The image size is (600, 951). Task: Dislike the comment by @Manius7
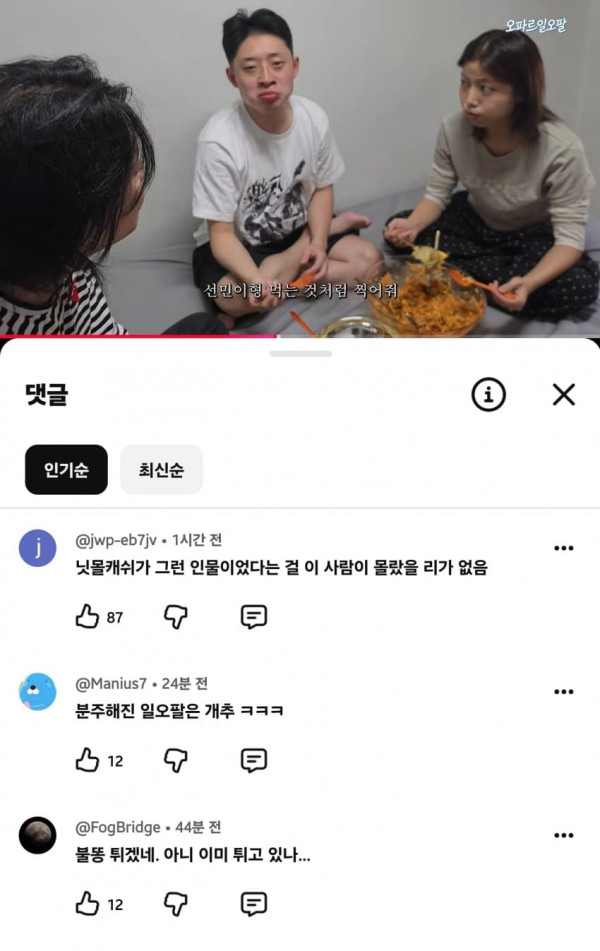[176, 761]
